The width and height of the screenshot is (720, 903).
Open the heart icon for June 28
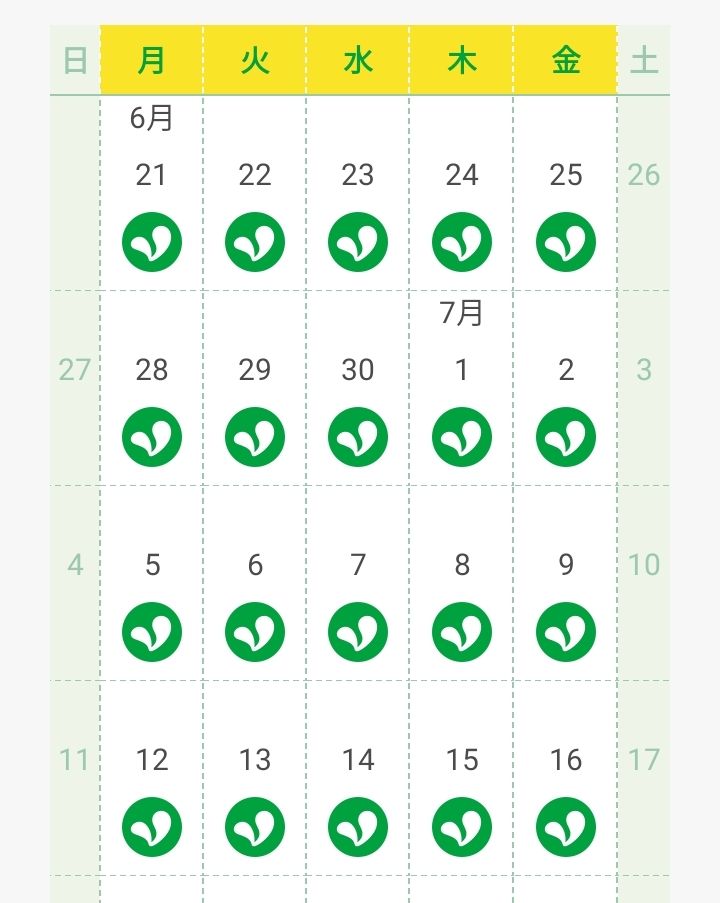152,437
